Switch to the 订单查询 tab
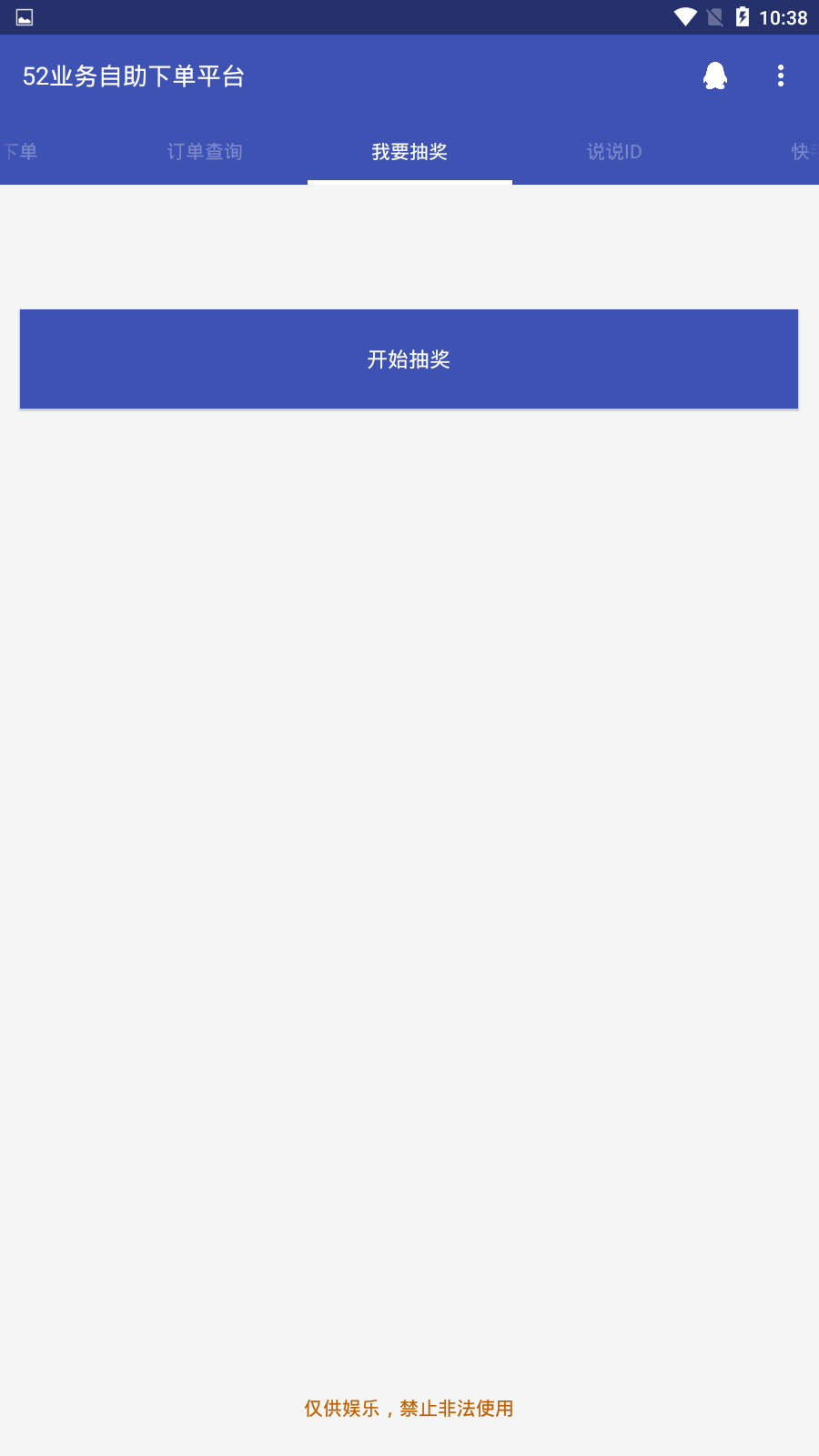This screenshot has height=1456, width=819. pos(205,152)
